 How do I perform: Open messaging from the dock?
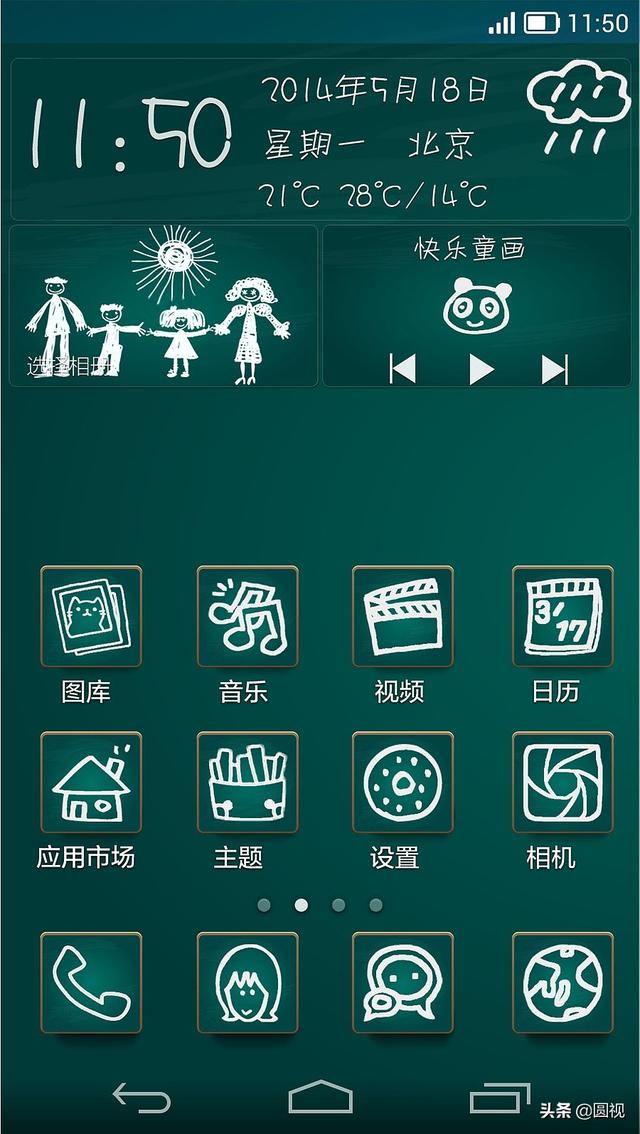click(x=402, y=983)
